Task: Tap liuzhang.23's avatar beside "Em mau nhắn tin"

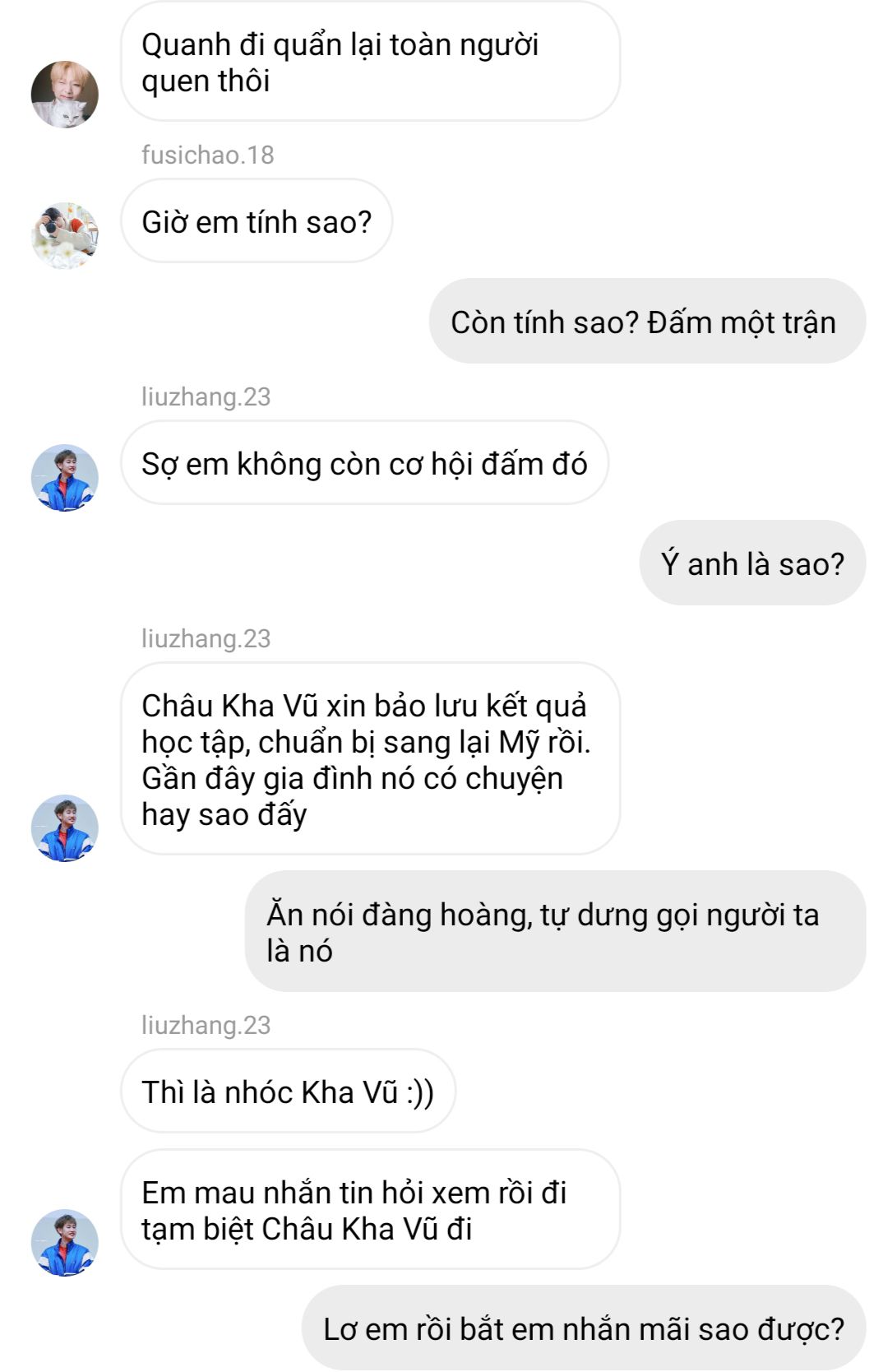Action: pyautogui.click(x=64, y=1242)
